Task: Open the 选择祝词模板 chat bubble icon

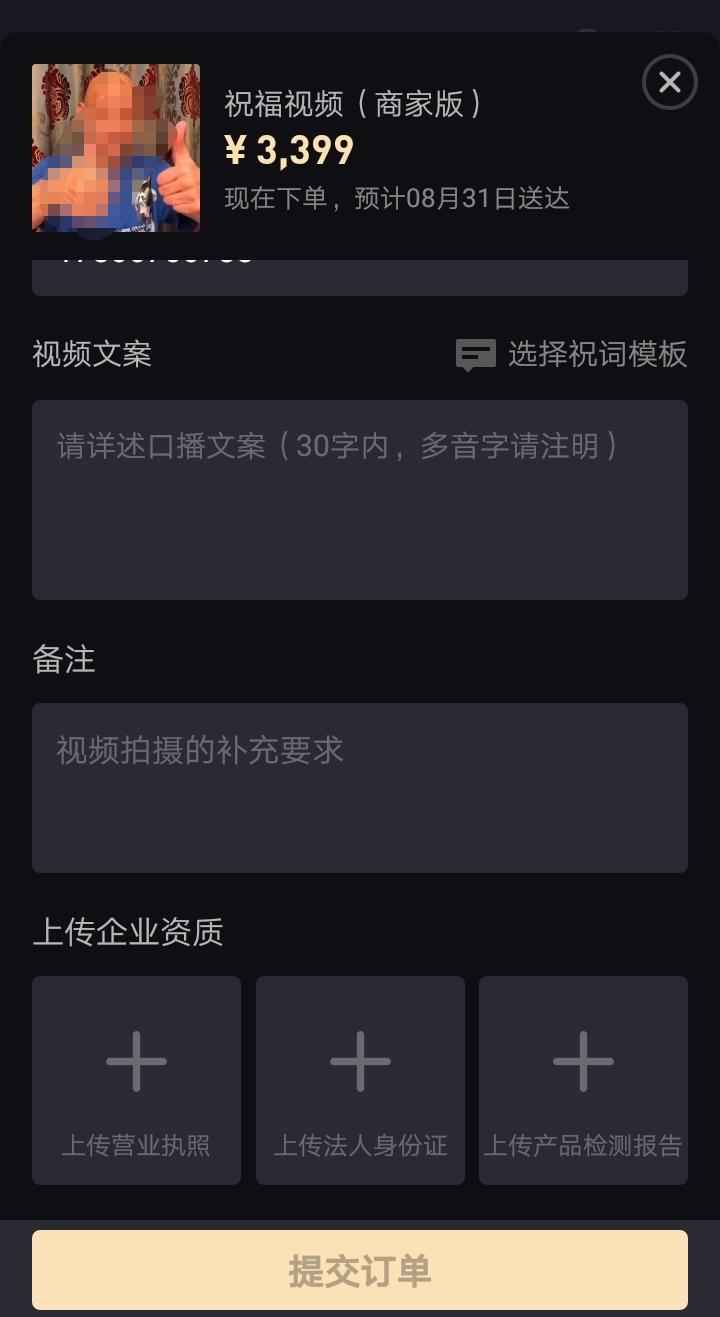Action: point(477,354)
